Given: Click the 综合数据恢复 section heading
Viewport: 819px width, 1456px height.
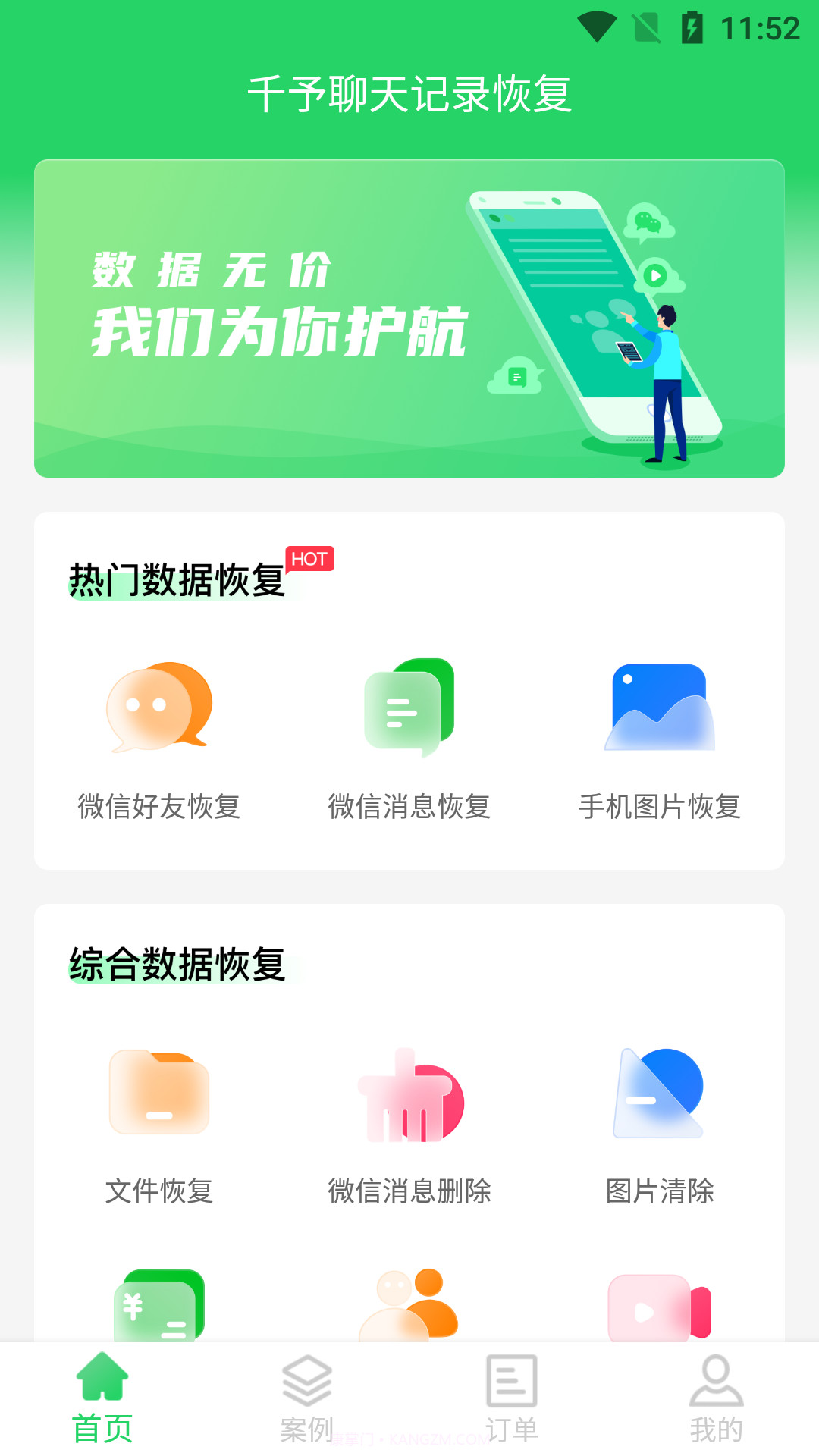Looking at the screenshot, I should (176, 963).
